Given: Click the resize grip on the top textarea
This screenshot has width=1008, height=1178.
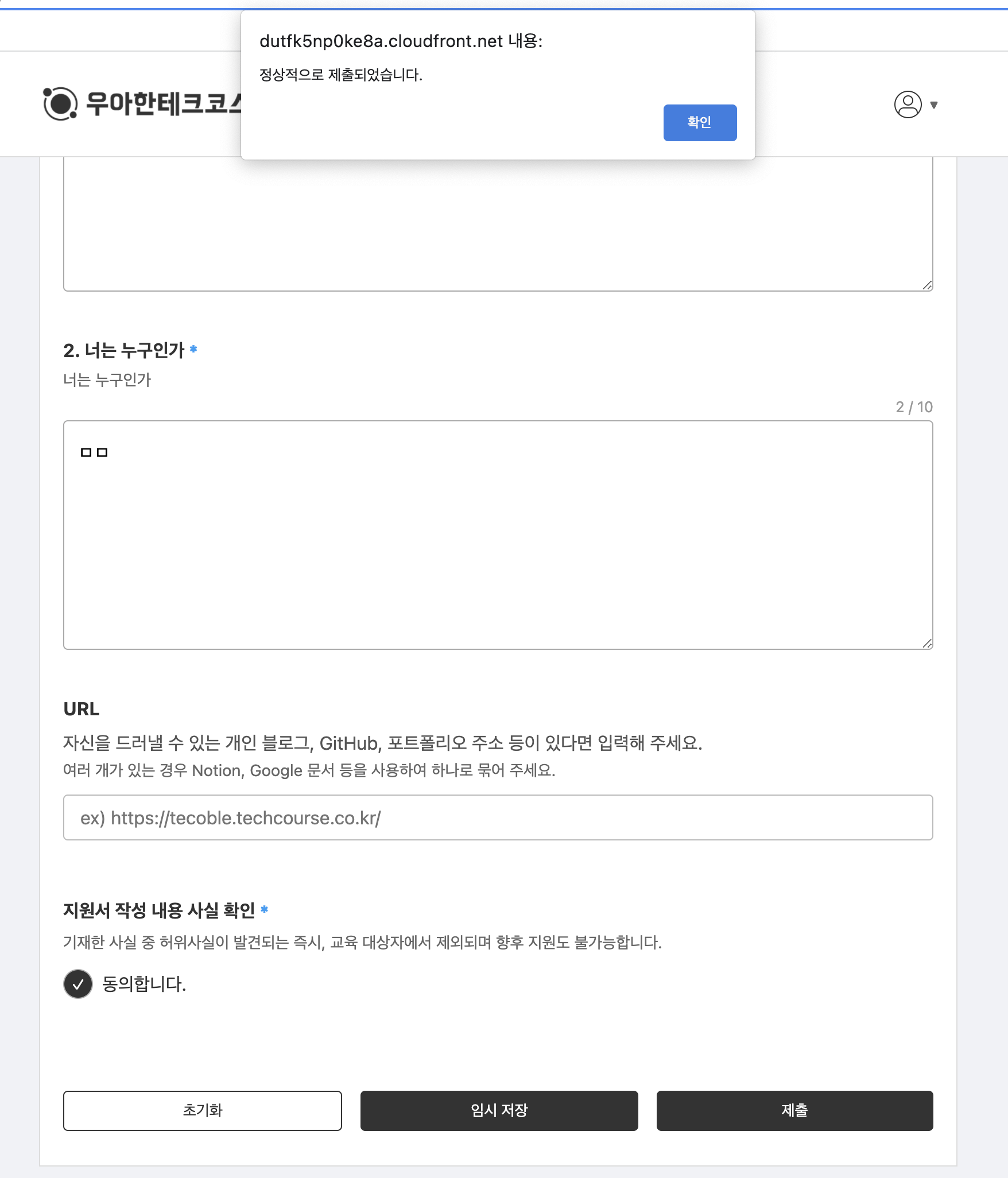Looking at the screenshot, I should click(x=928, y=285).
